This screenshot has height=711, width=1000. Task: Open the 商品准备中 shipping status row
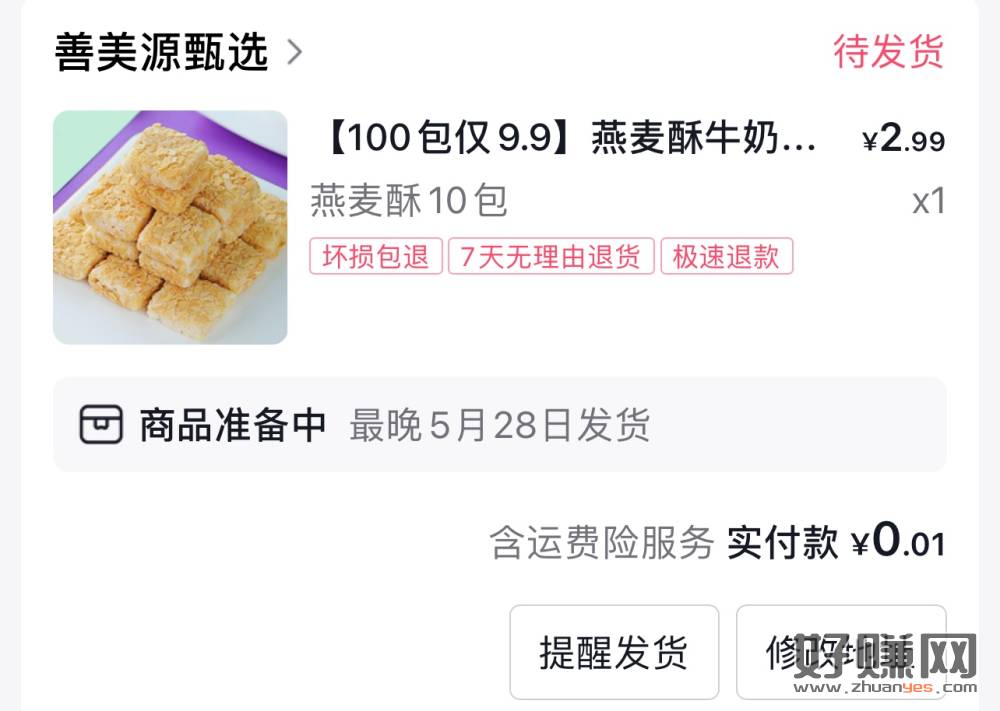[499, 425]
